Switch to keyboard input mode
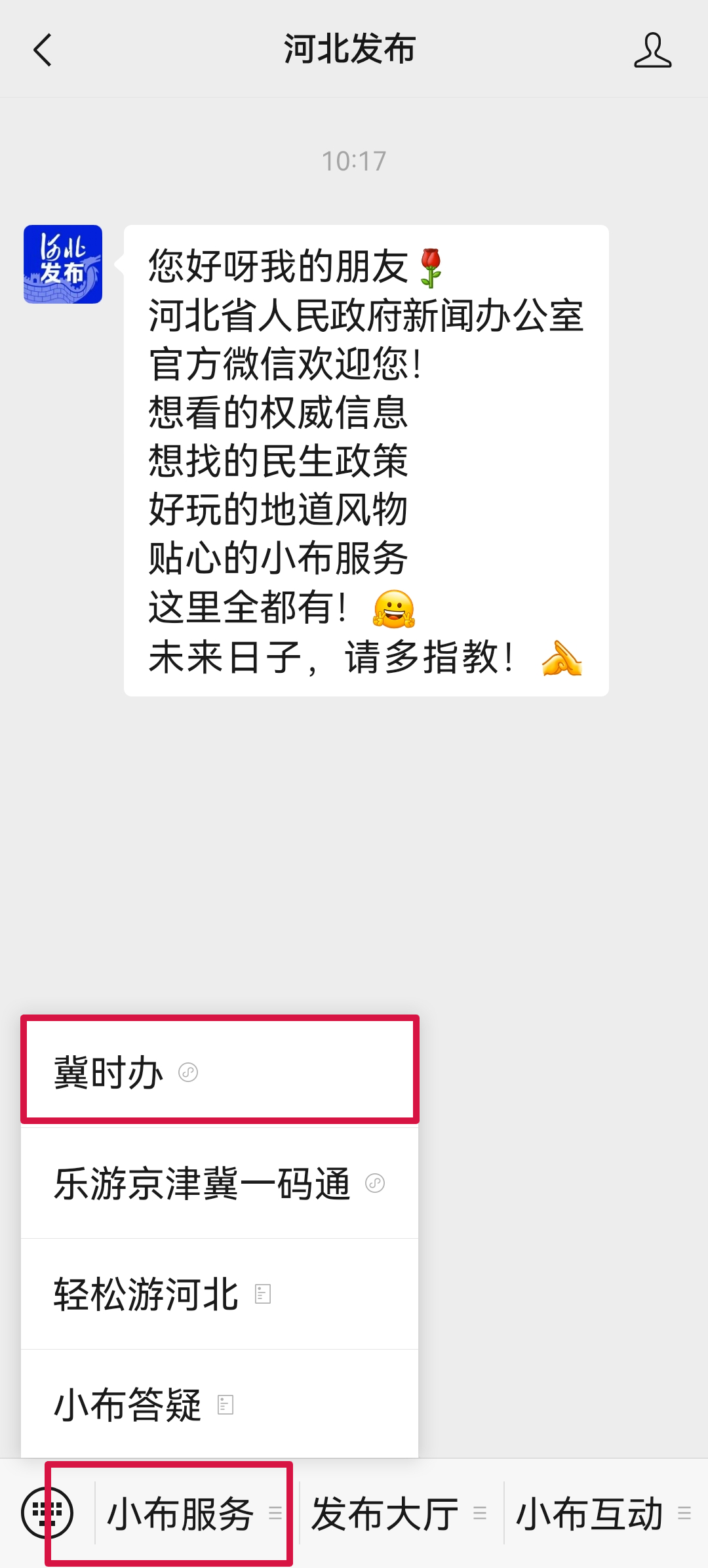The height and width of the screenshot is (1568, 708). tap(47, 1513)
